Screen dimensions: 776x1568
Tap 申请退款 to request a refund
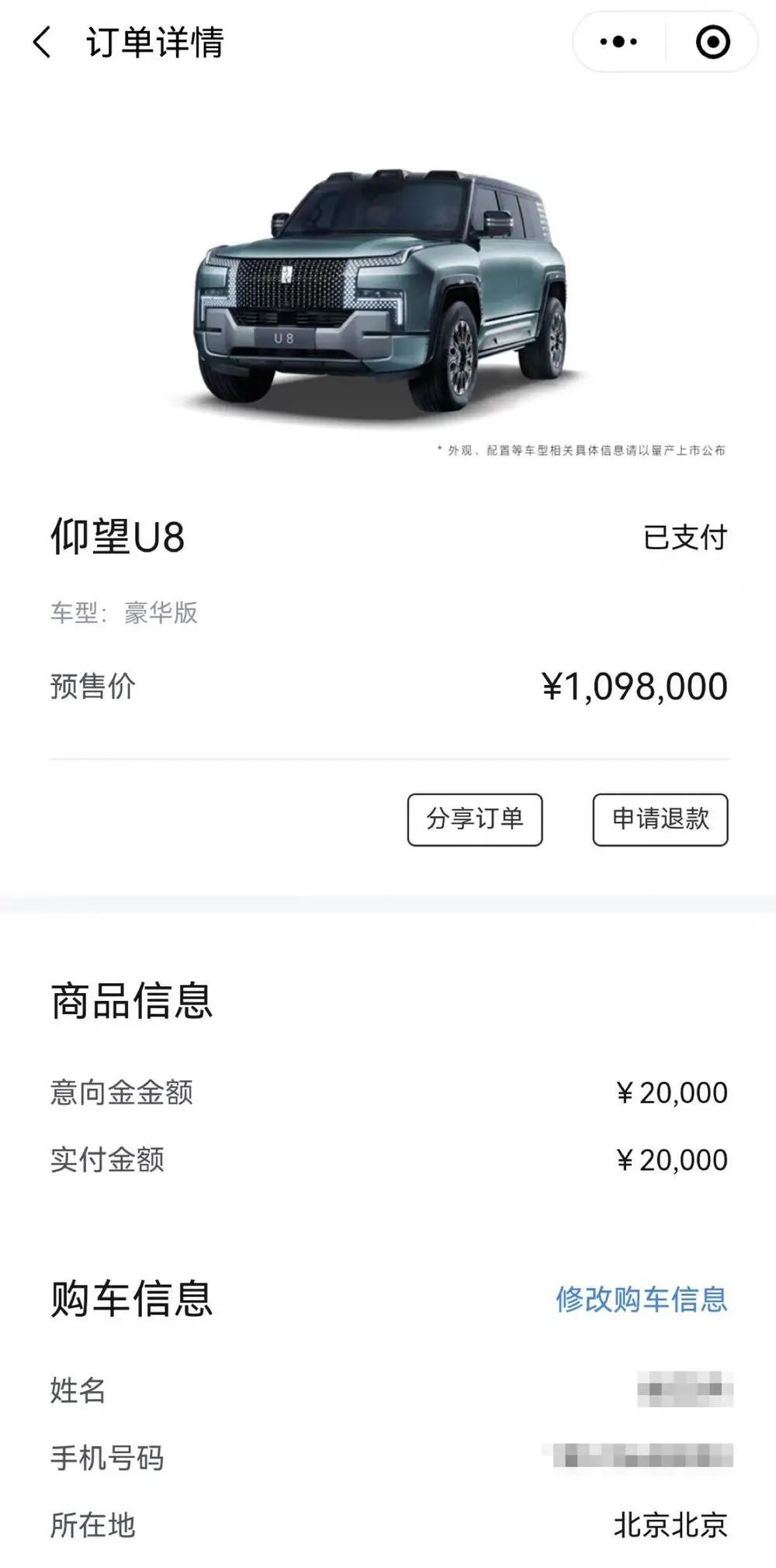[x=660, y=819]
